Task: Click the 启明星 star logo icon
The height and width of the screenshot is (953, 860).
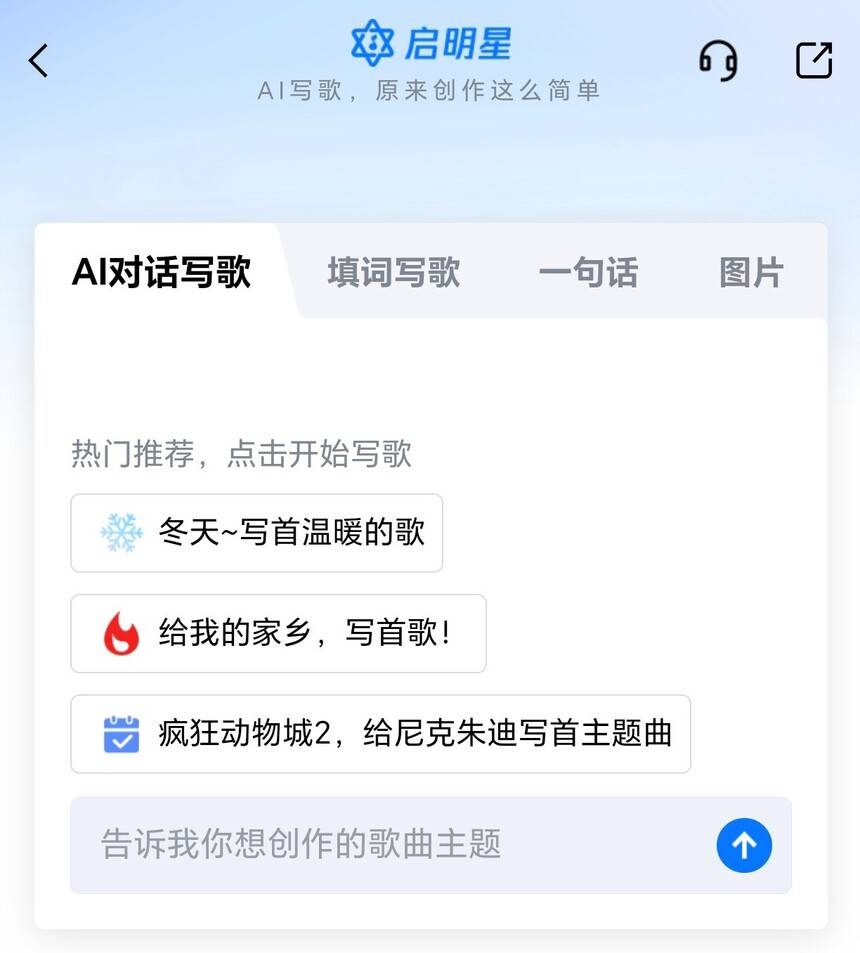Action: (x=374, y=44)
